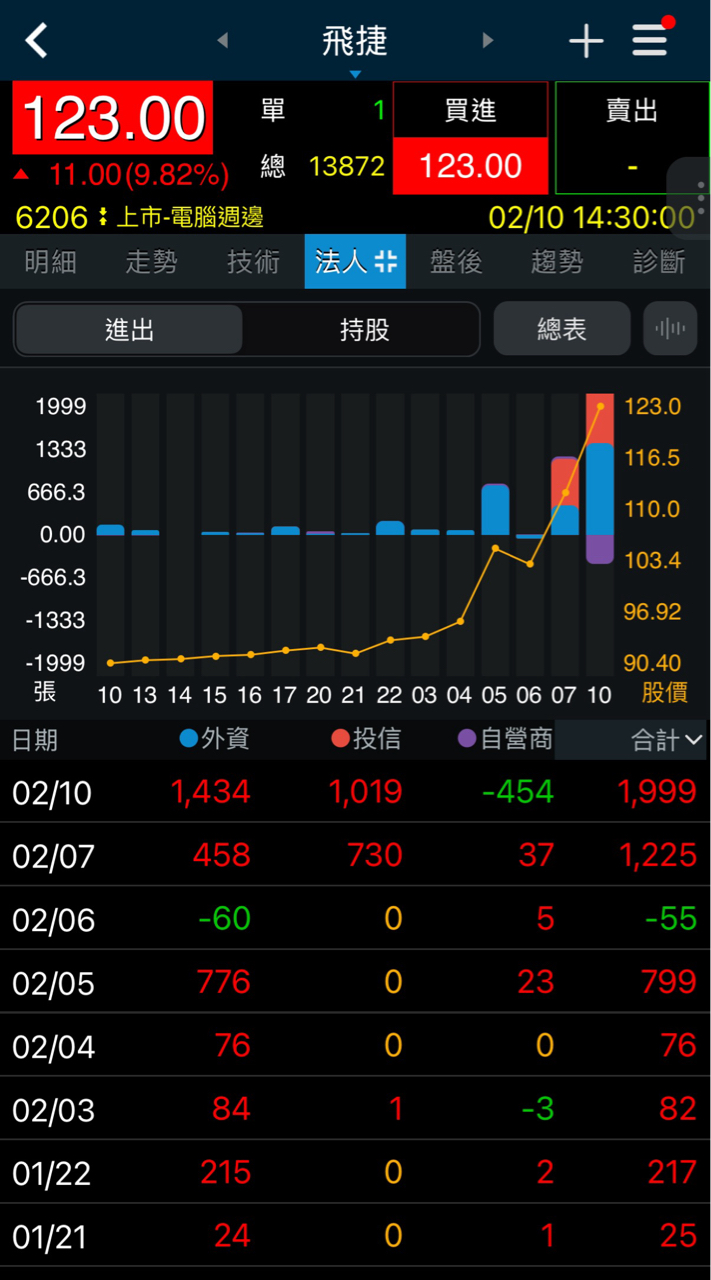Open the 診斷 tab
Screen dimensions: 711x1280
[x=659, y=262]
